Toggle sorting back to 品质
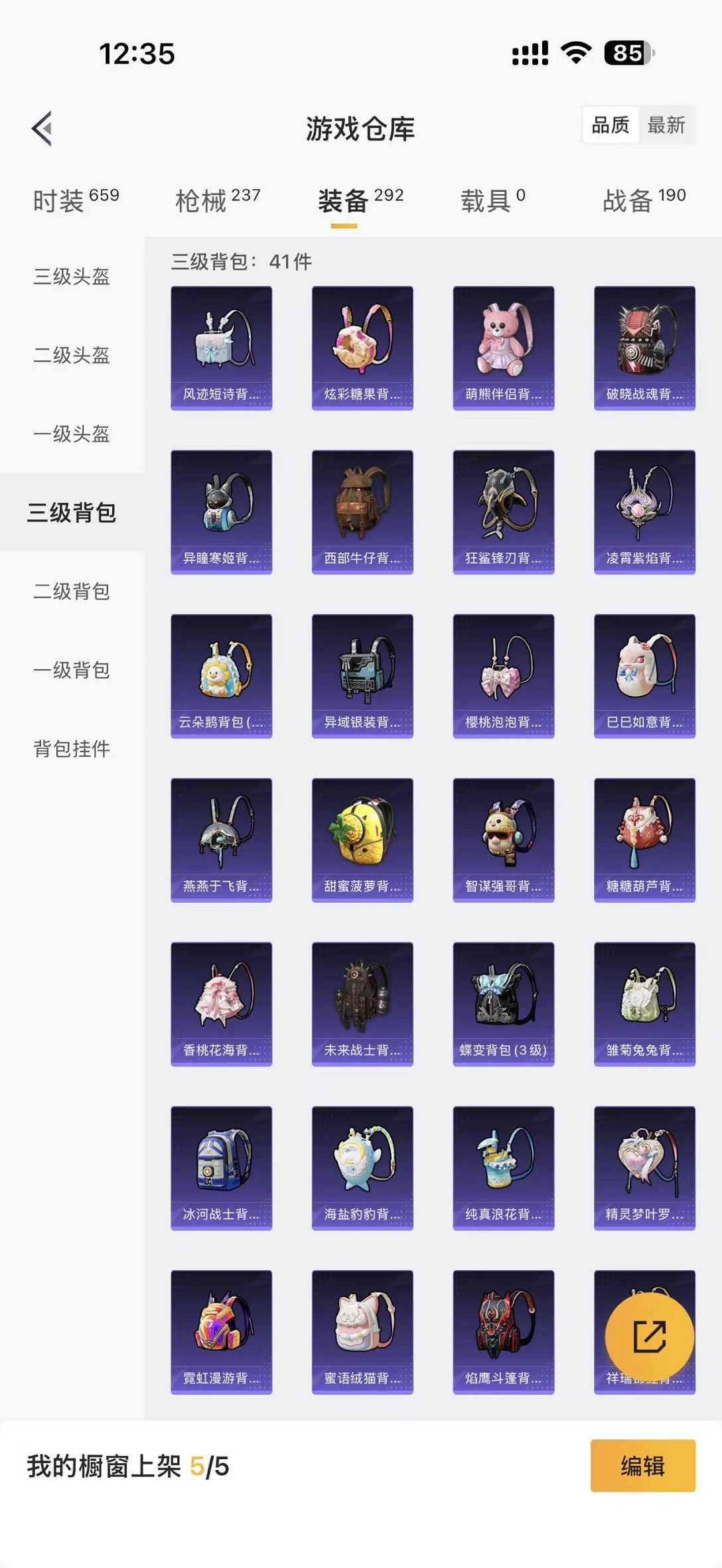Viewport: 722px width, 1568px height. [x=610, y=126]
